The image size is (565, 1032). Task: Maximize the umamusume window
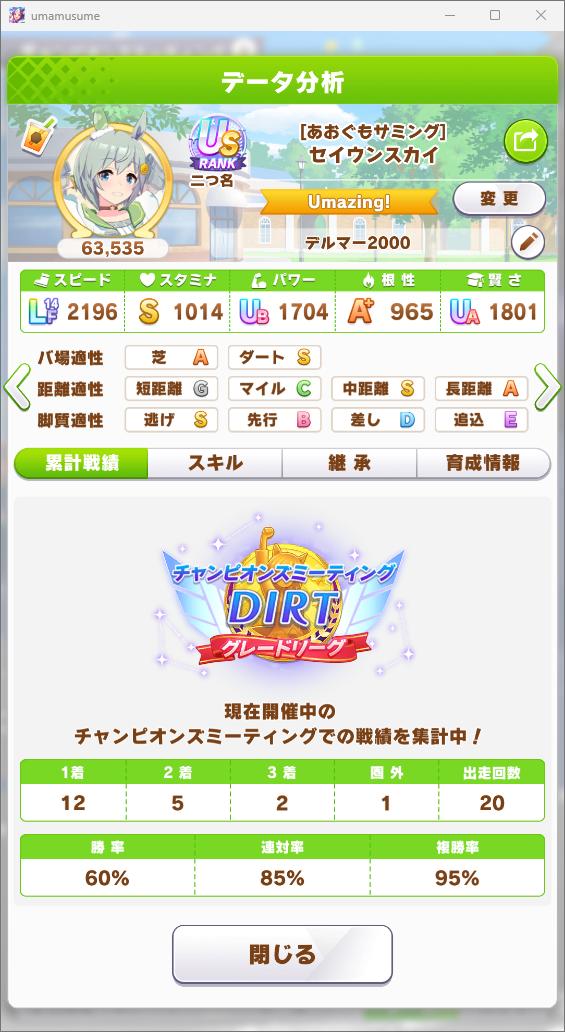(x=495, y=15)
